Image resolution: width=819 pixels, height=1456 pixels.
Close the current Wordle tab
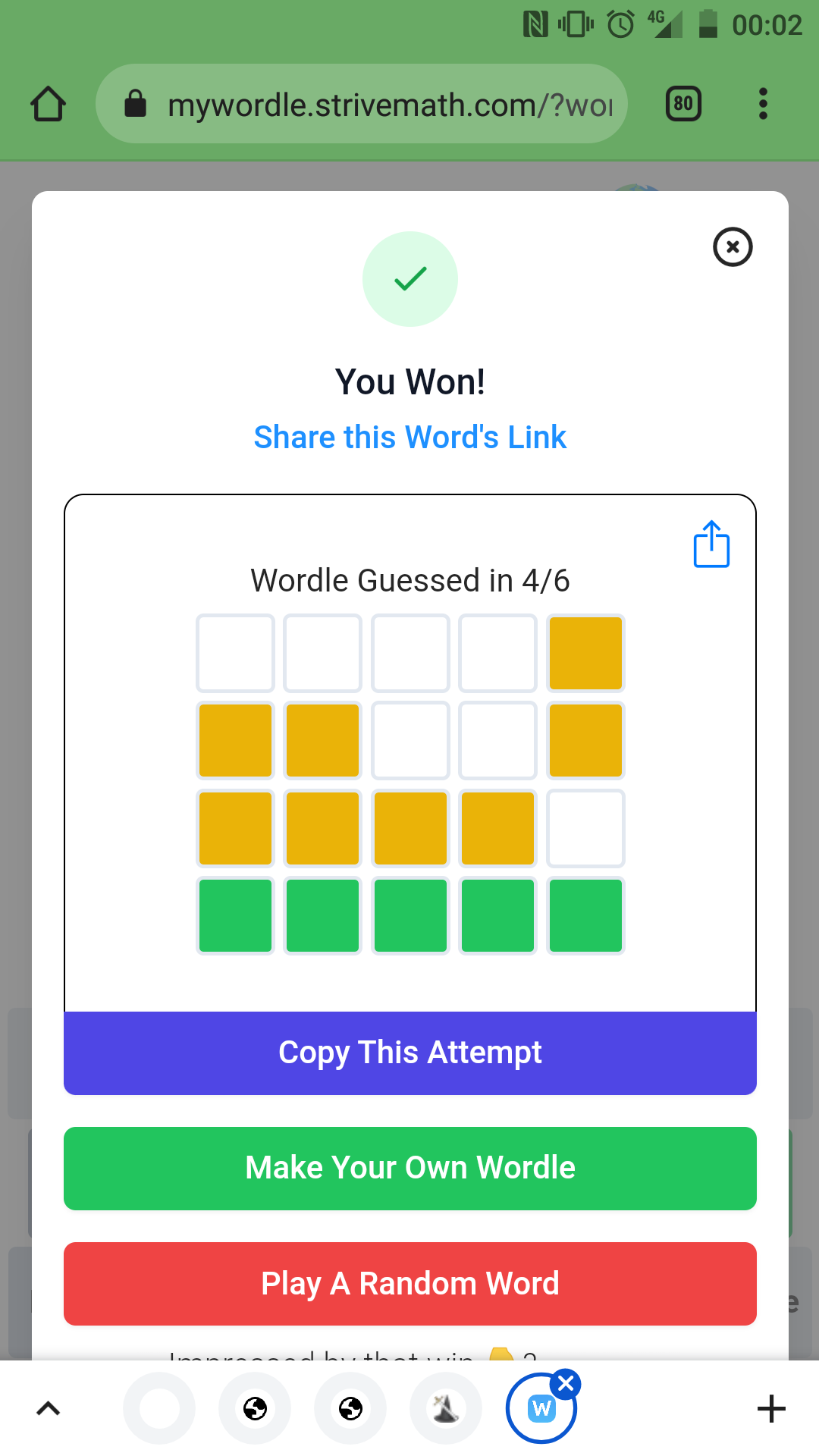(x=566, y=1384)
